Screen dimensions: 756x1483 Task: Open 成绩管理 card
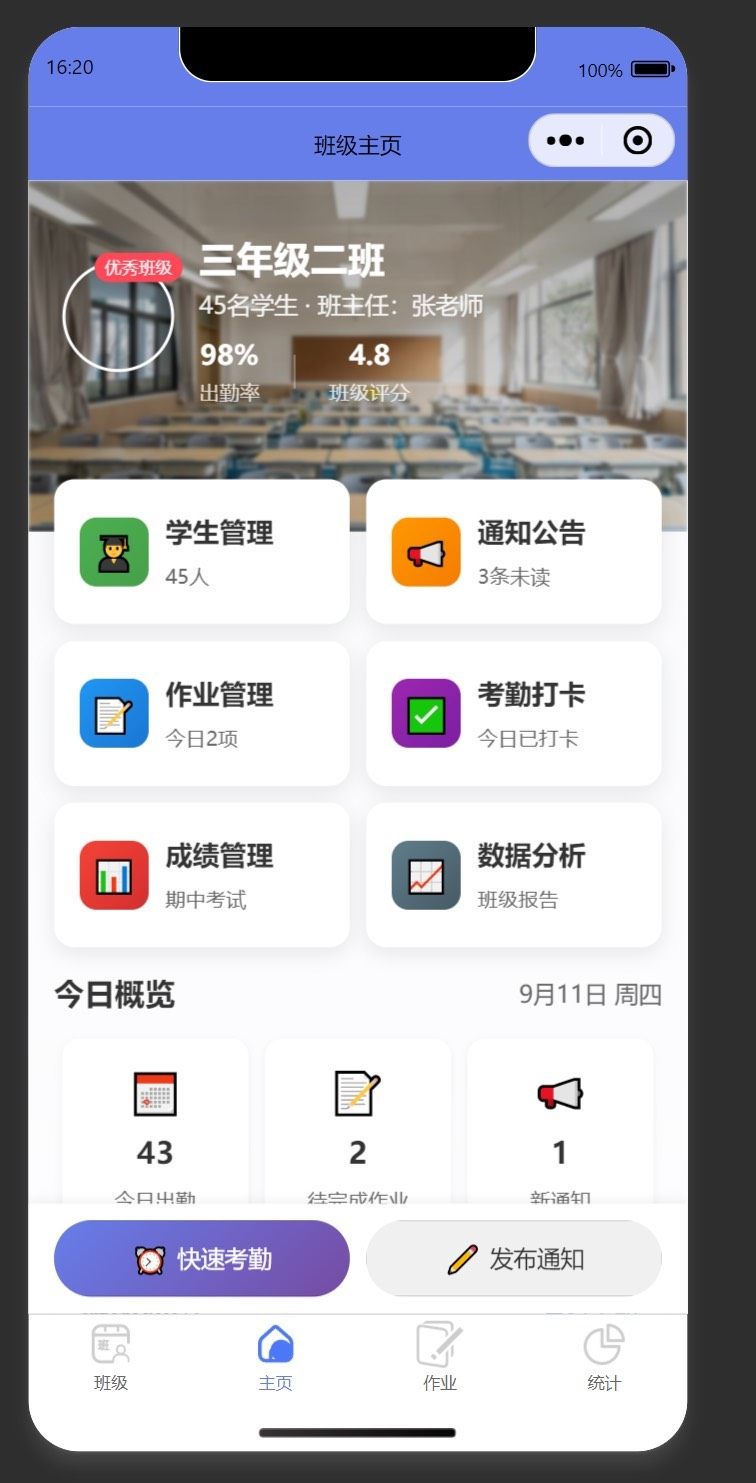[202, 875]
